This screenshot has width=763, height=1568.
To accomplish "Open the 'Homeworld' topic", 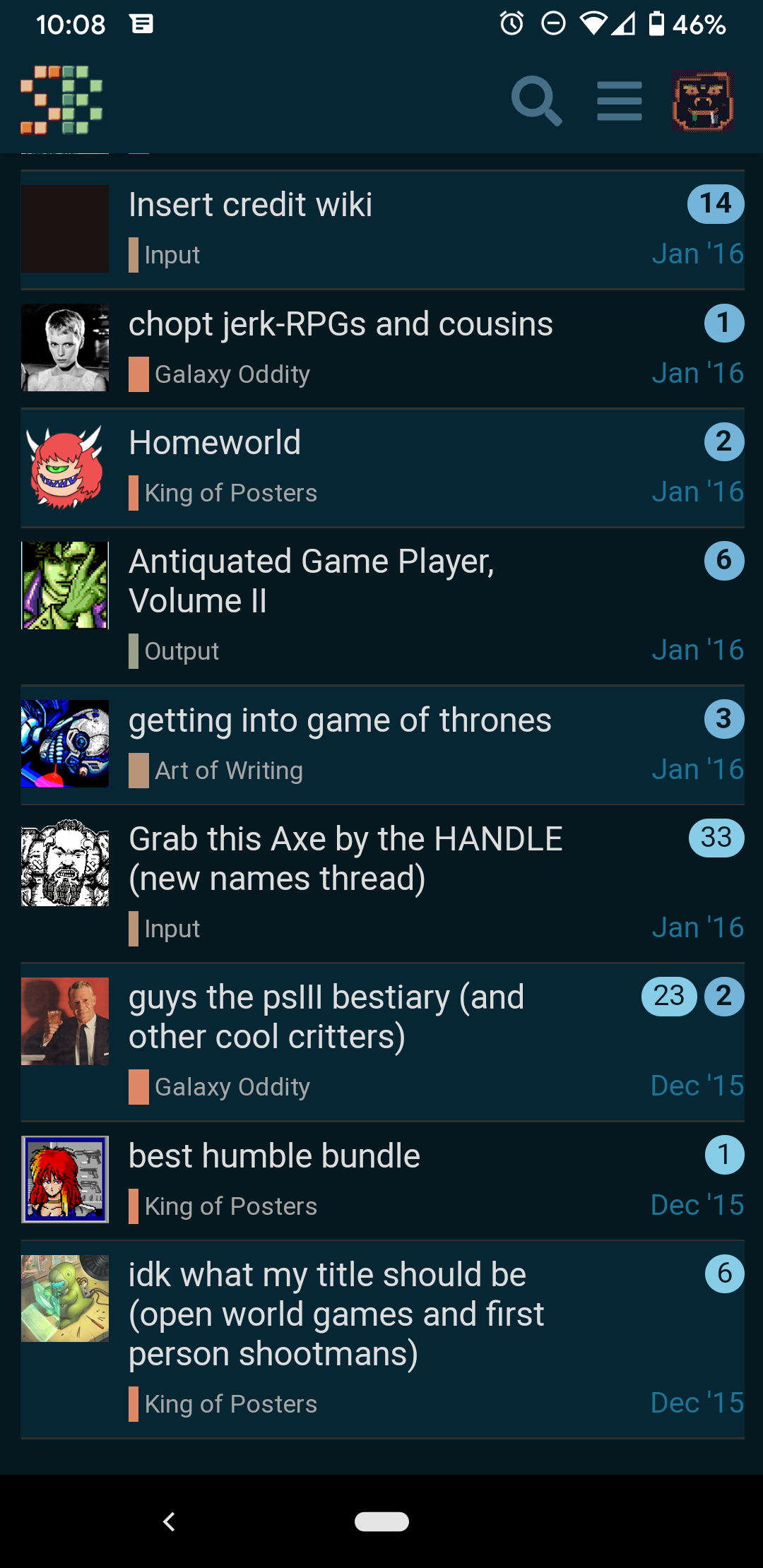I will (x=215, y=443).
